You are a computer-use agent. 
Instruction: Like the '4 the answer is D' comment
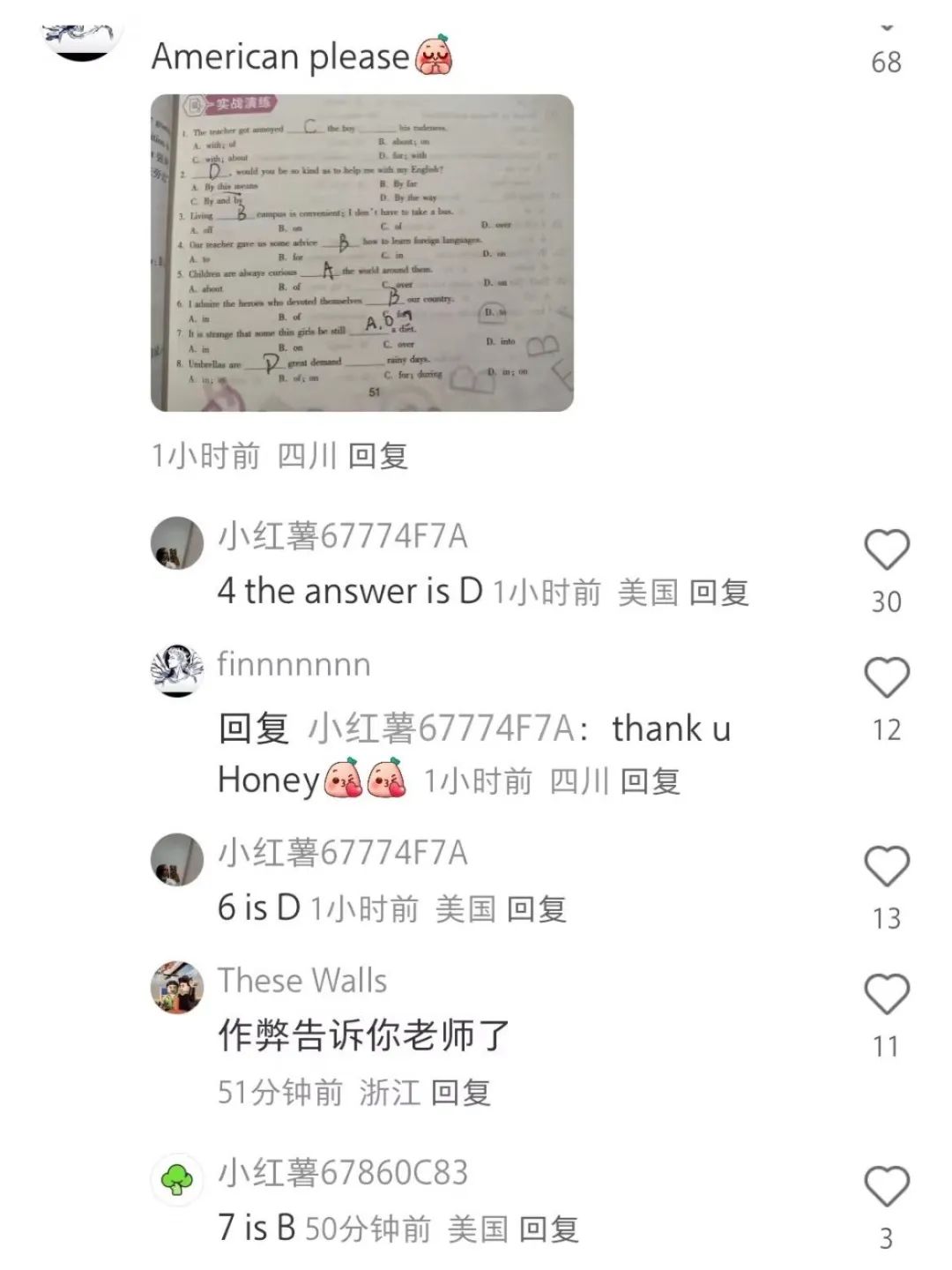[x=886, y=550]
